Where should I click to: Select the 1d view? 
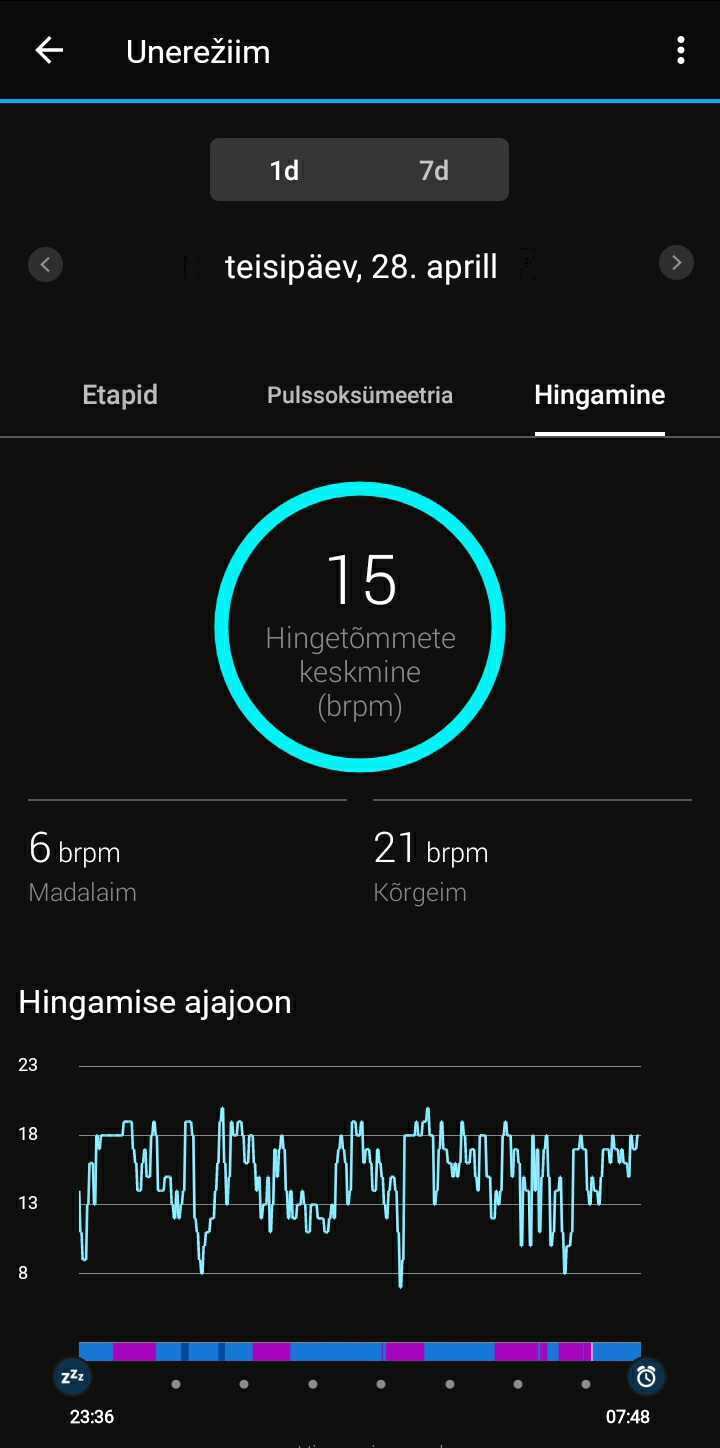coord(284,170)
